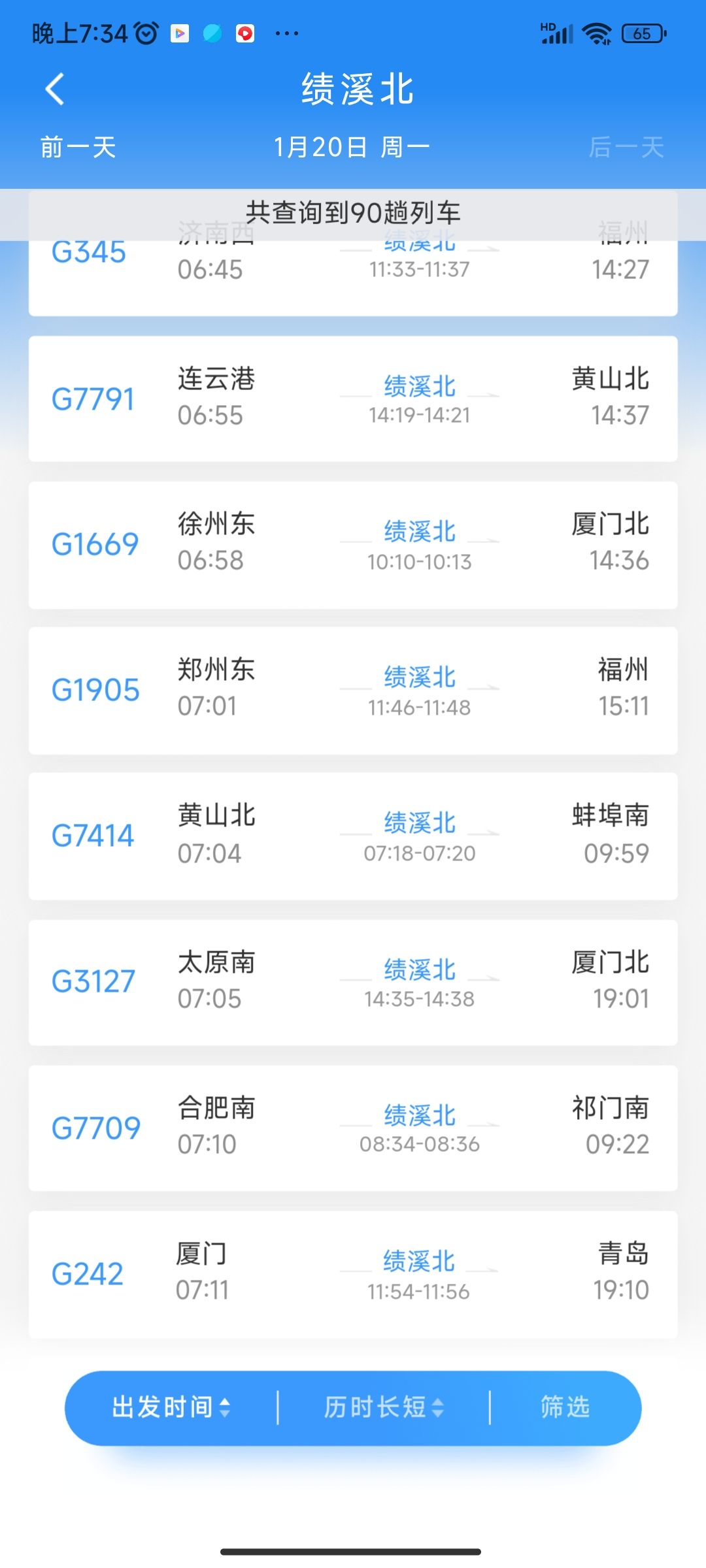Image resolution: width=706 pixels, height=1568 pixels.
Task: Sort trains by departure time (出发时间)
Action: click(x=171, y=1407)
